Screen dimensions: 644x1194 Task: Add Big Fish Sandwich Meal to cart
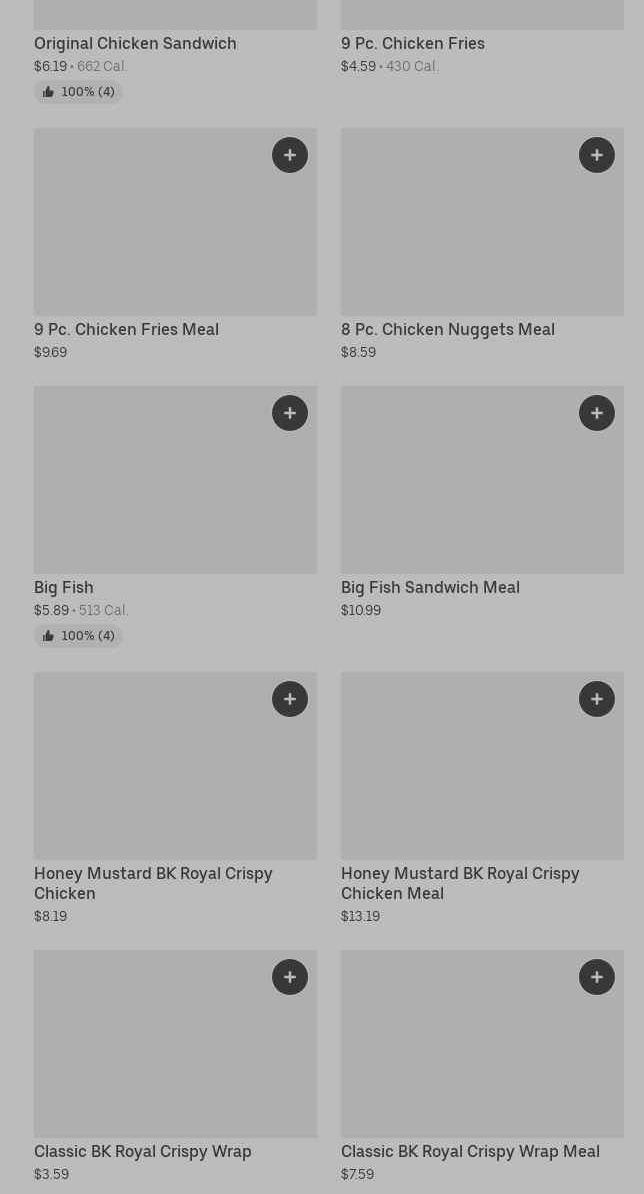tap(597, 413)
